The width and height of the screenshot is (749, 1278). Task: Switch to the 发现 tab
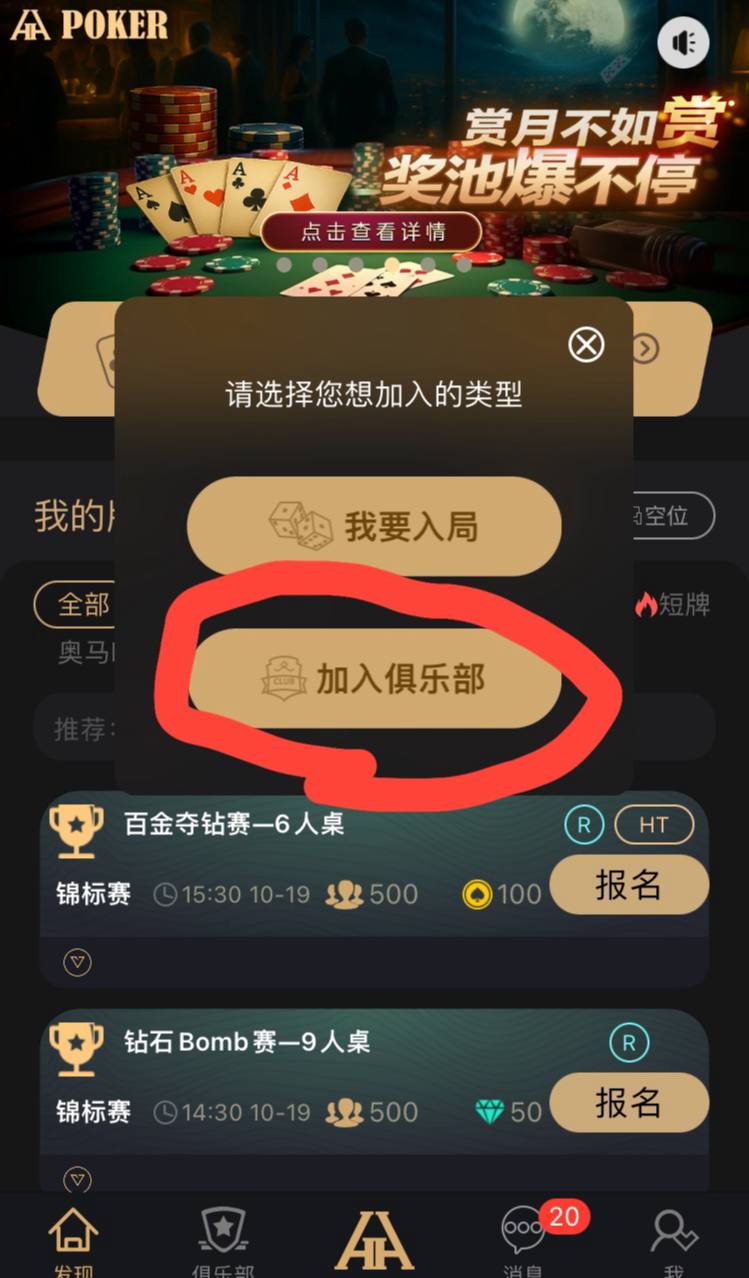(x=74, y=1240)
